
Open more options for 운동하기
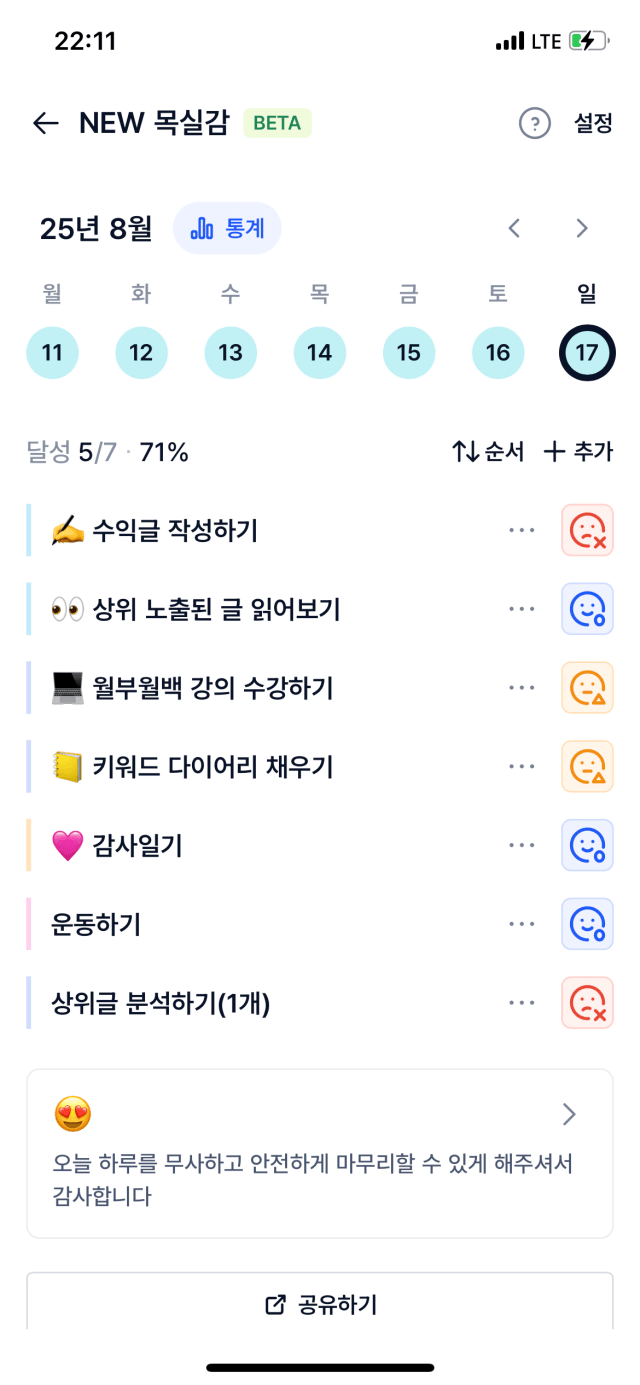pyautogui.click(x=522, y=925)
